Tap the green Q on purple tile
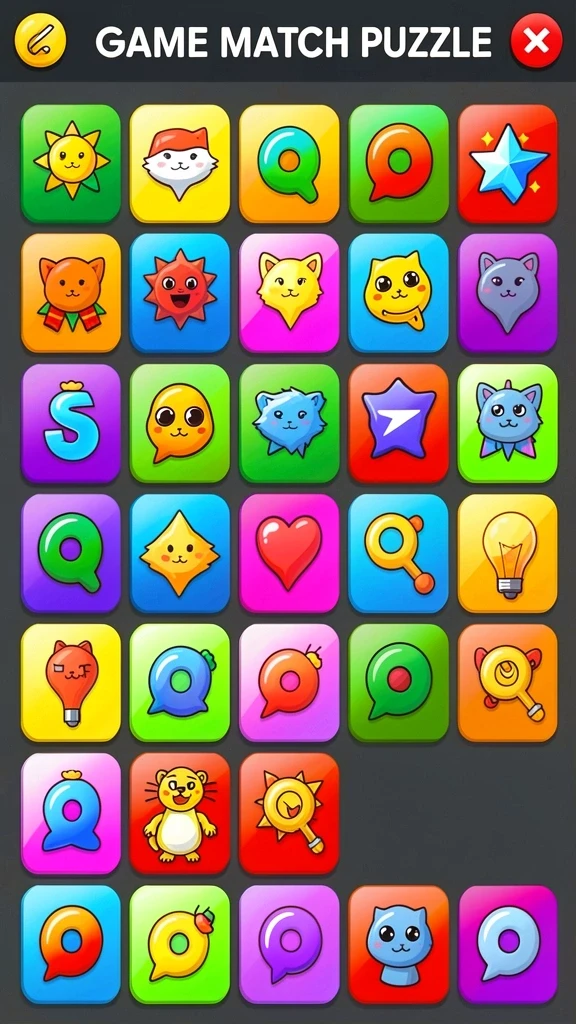 [71, 552]
